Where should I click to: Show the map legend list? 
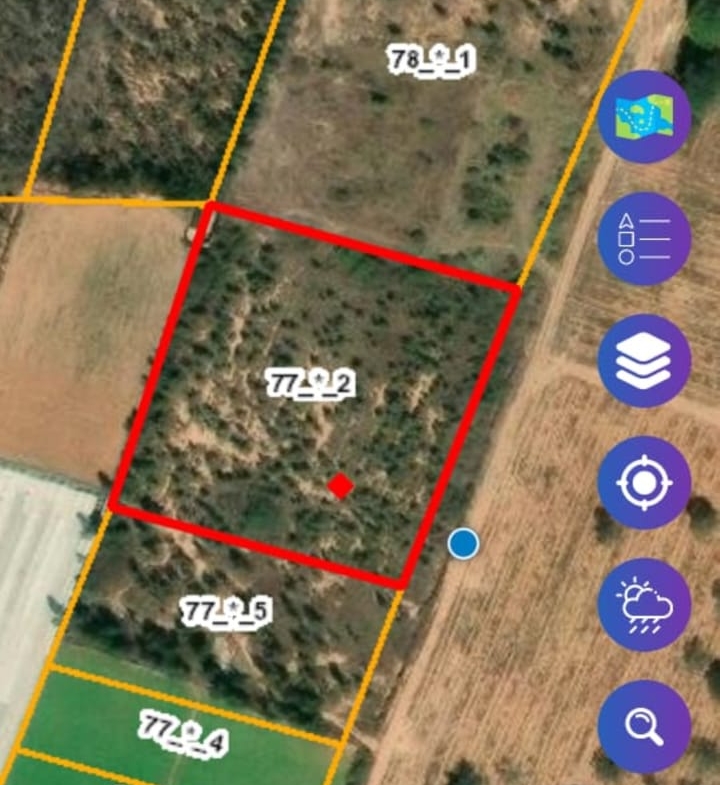coord(644,239)
